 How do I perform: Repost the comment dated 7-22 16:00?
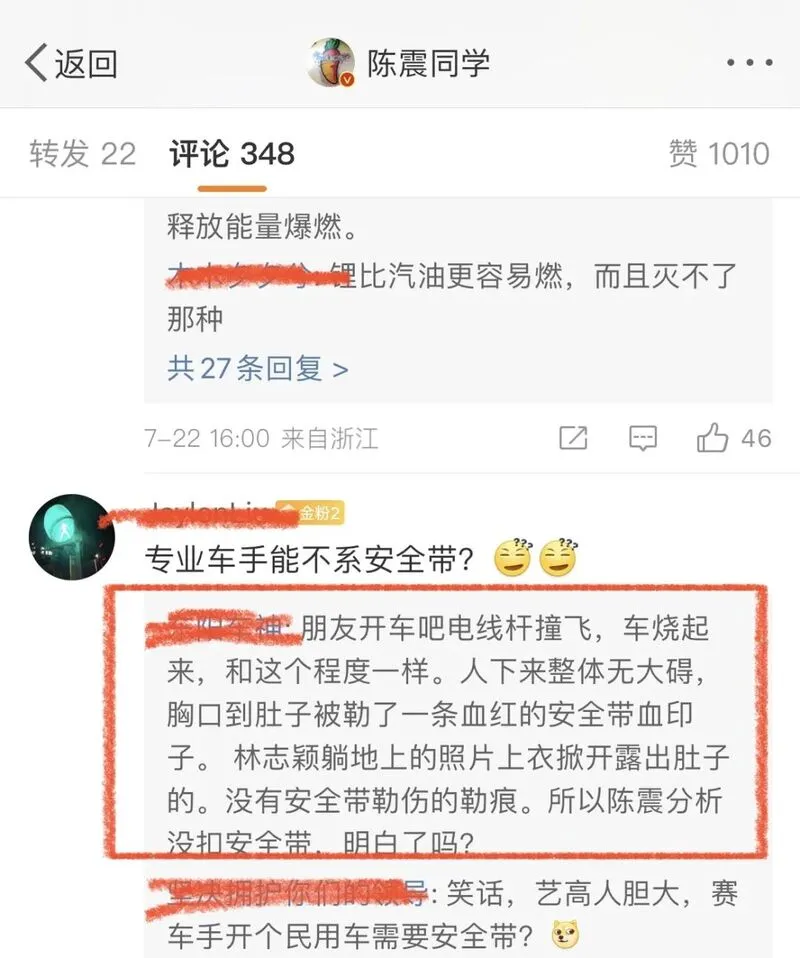coord(573,438)
